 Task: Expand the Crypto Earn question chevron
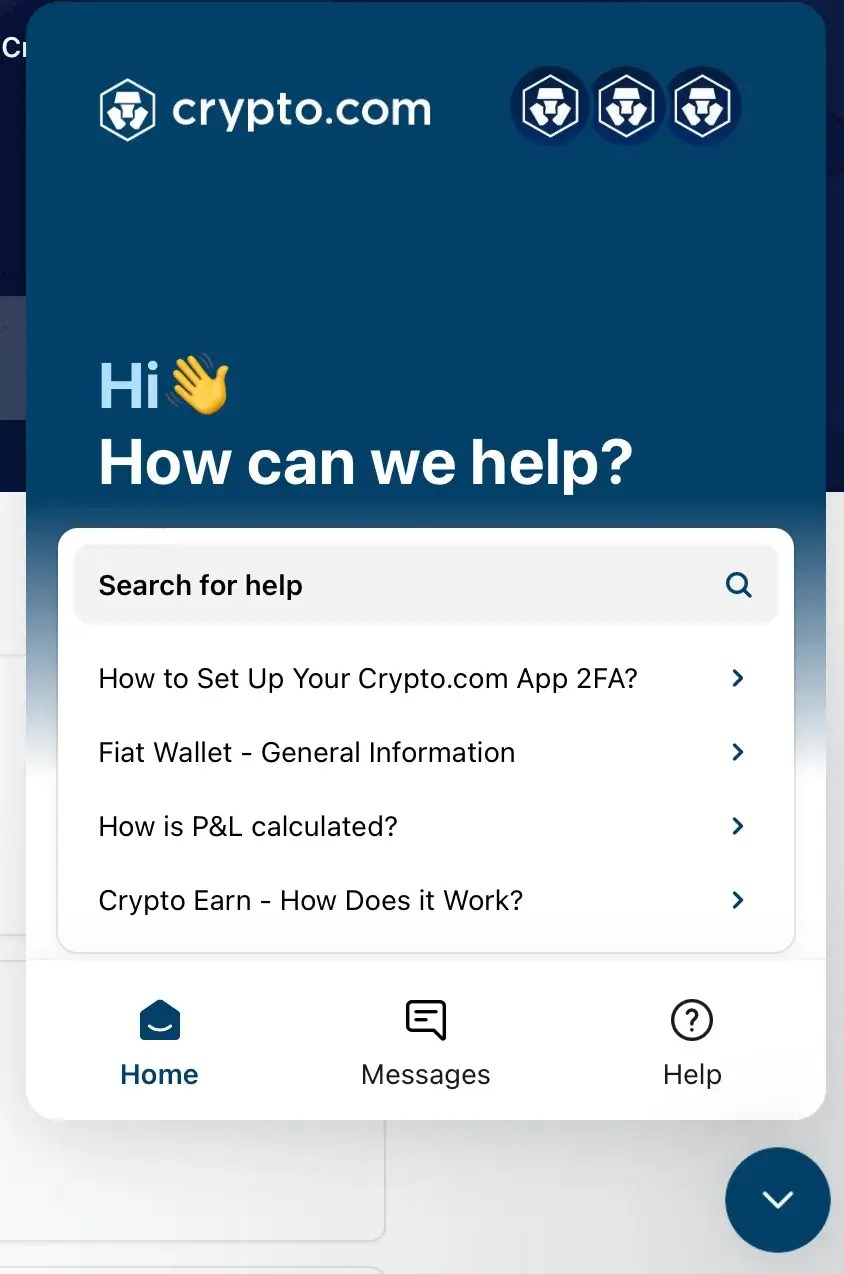point(737,900)
